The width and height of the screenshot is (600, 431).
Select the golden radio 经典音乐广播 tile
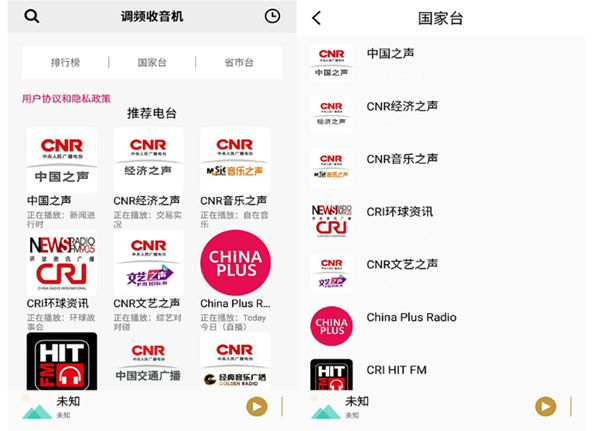coord(234,362)
